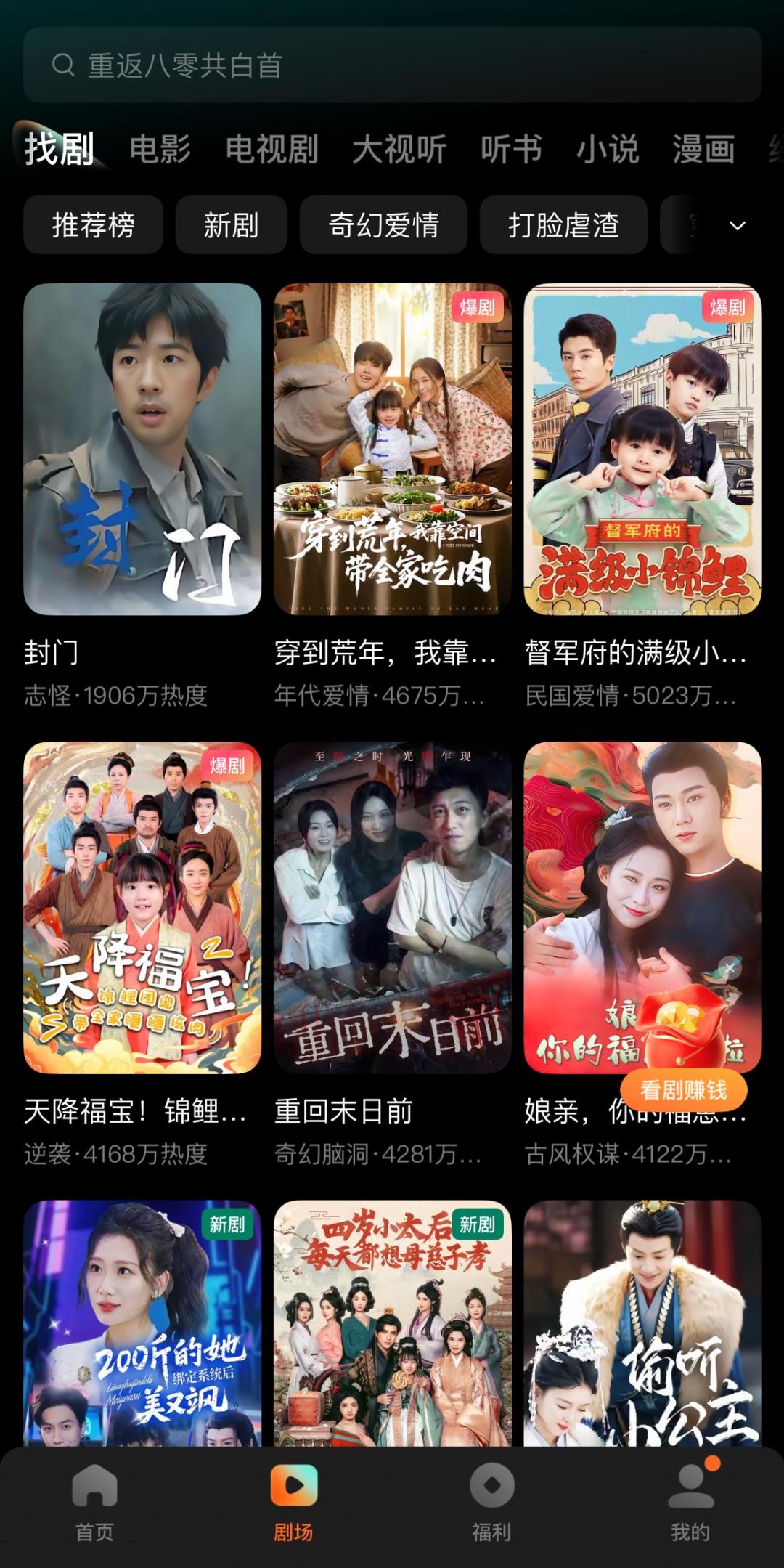Select the 漫画 tab
784x1568 pixels.
(x=703, y=150)
